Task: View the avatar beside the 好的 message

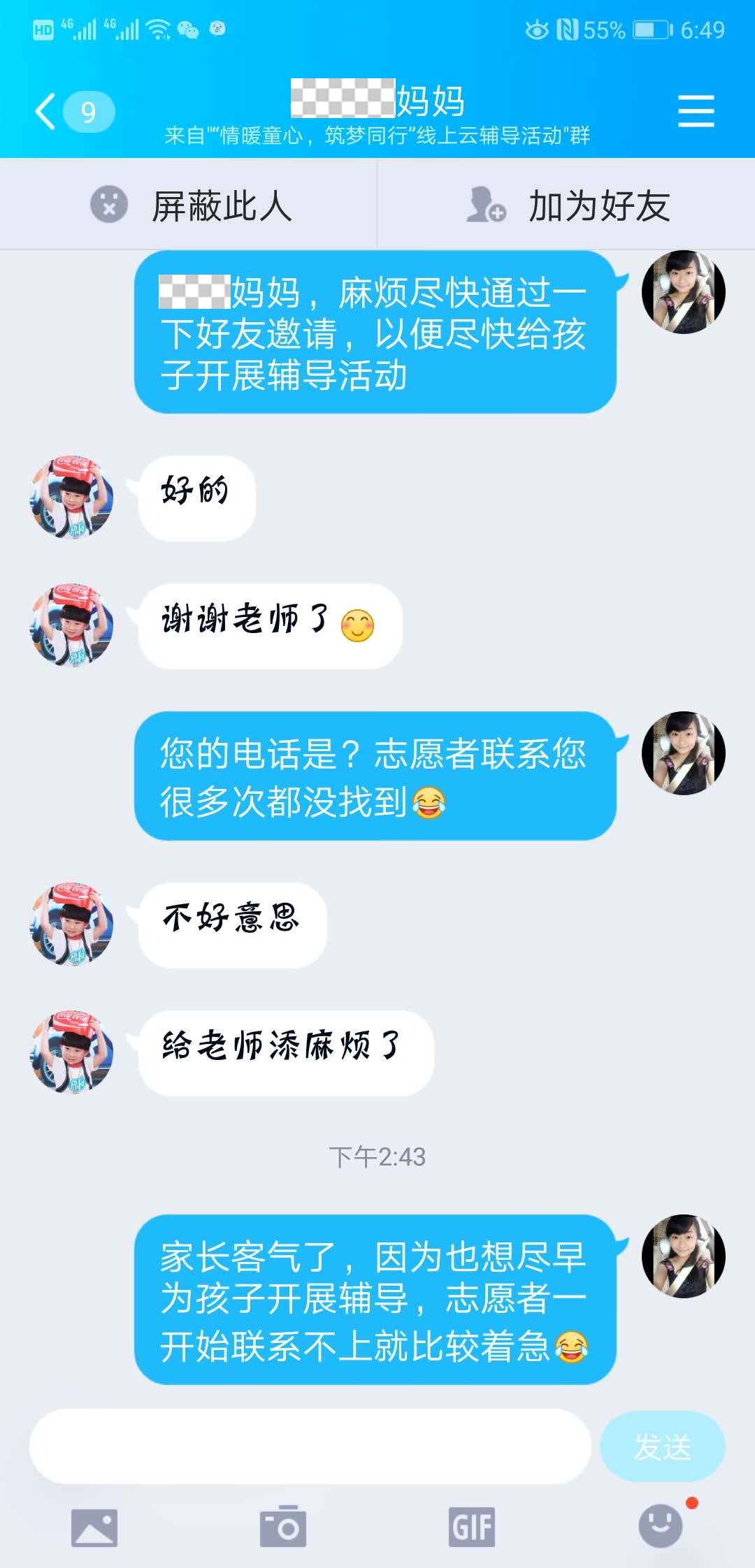Action: (x=72, y=498)
